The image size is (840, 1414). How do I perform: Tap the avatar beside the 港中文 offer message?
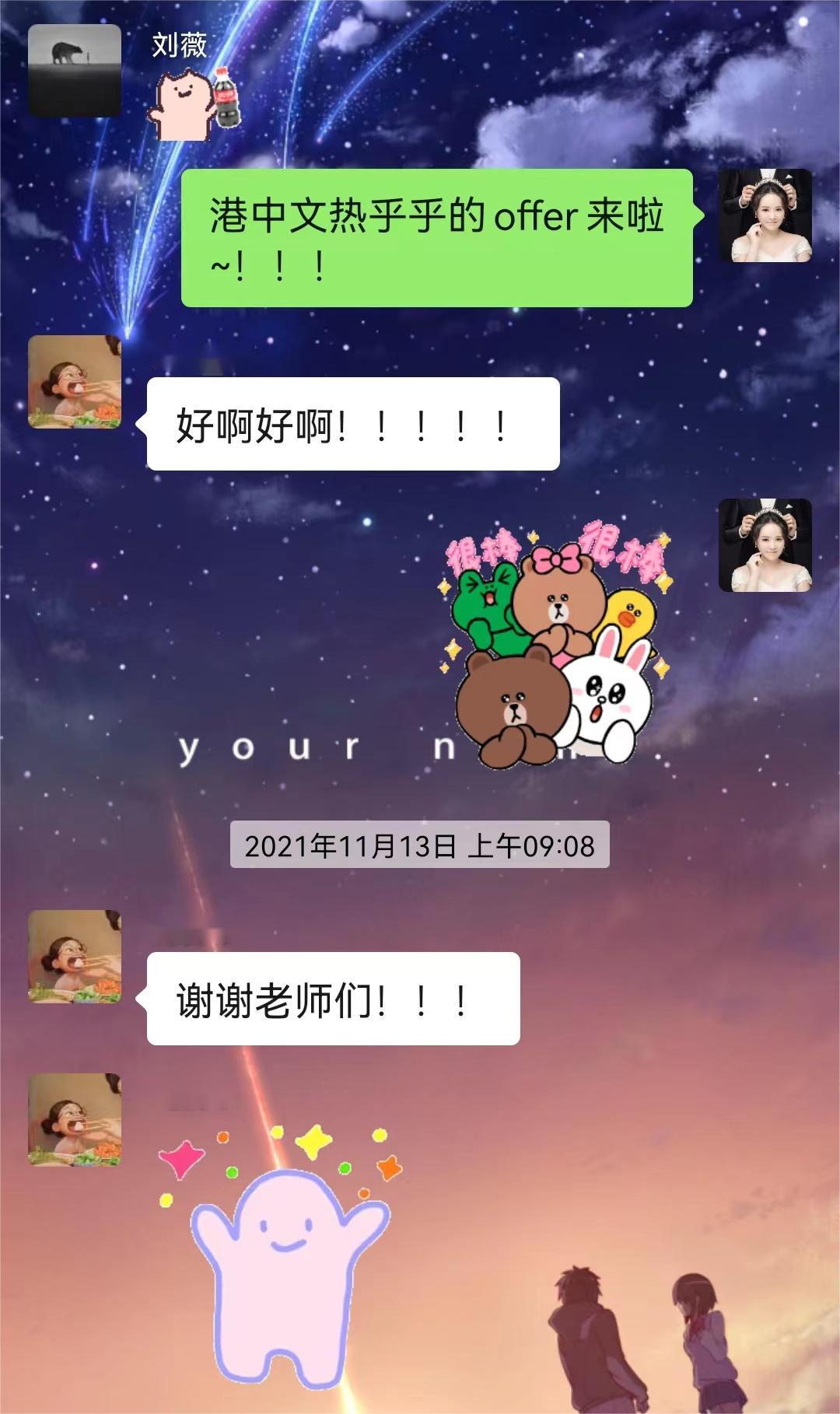pyautogui.click(x=765, y=215)
